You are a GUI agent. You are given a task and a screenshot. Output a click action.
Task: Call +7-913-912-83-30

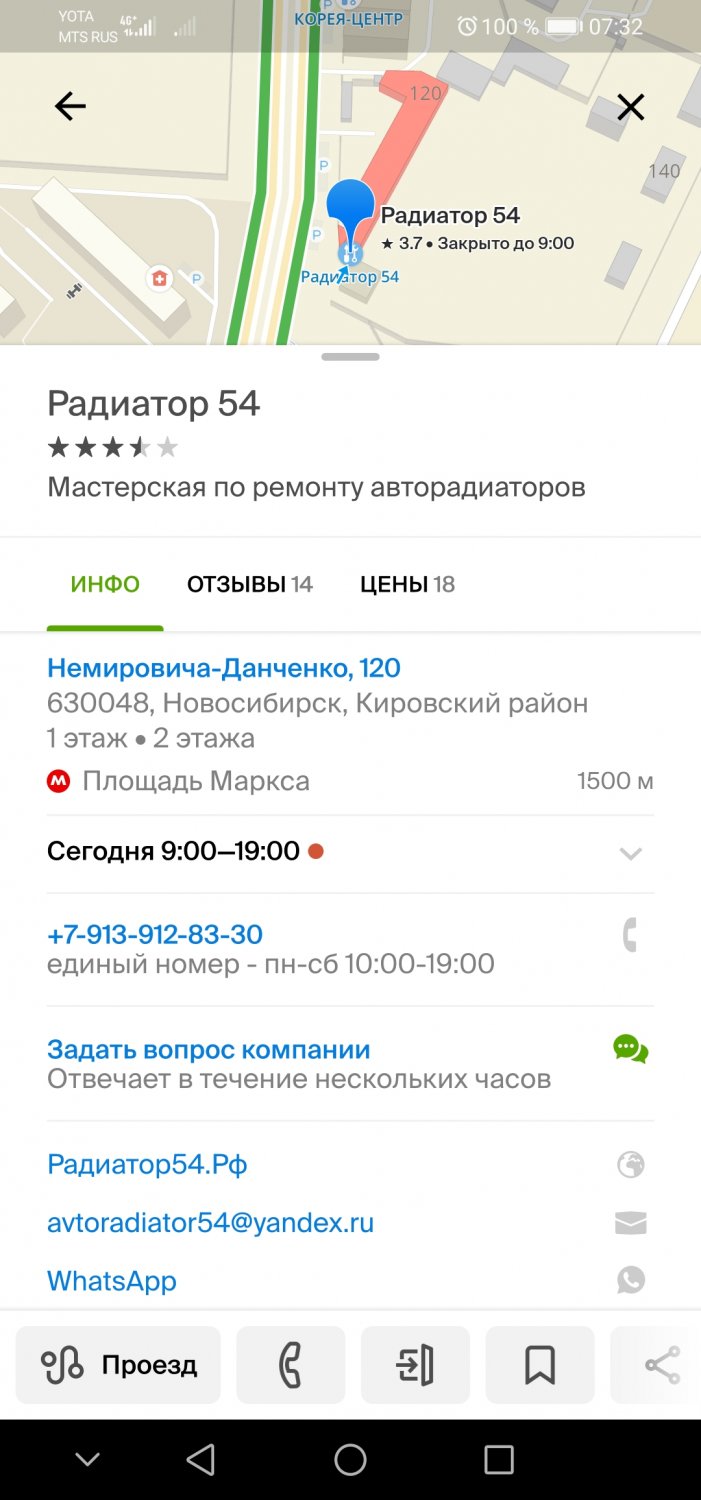(x=155, y=935)
